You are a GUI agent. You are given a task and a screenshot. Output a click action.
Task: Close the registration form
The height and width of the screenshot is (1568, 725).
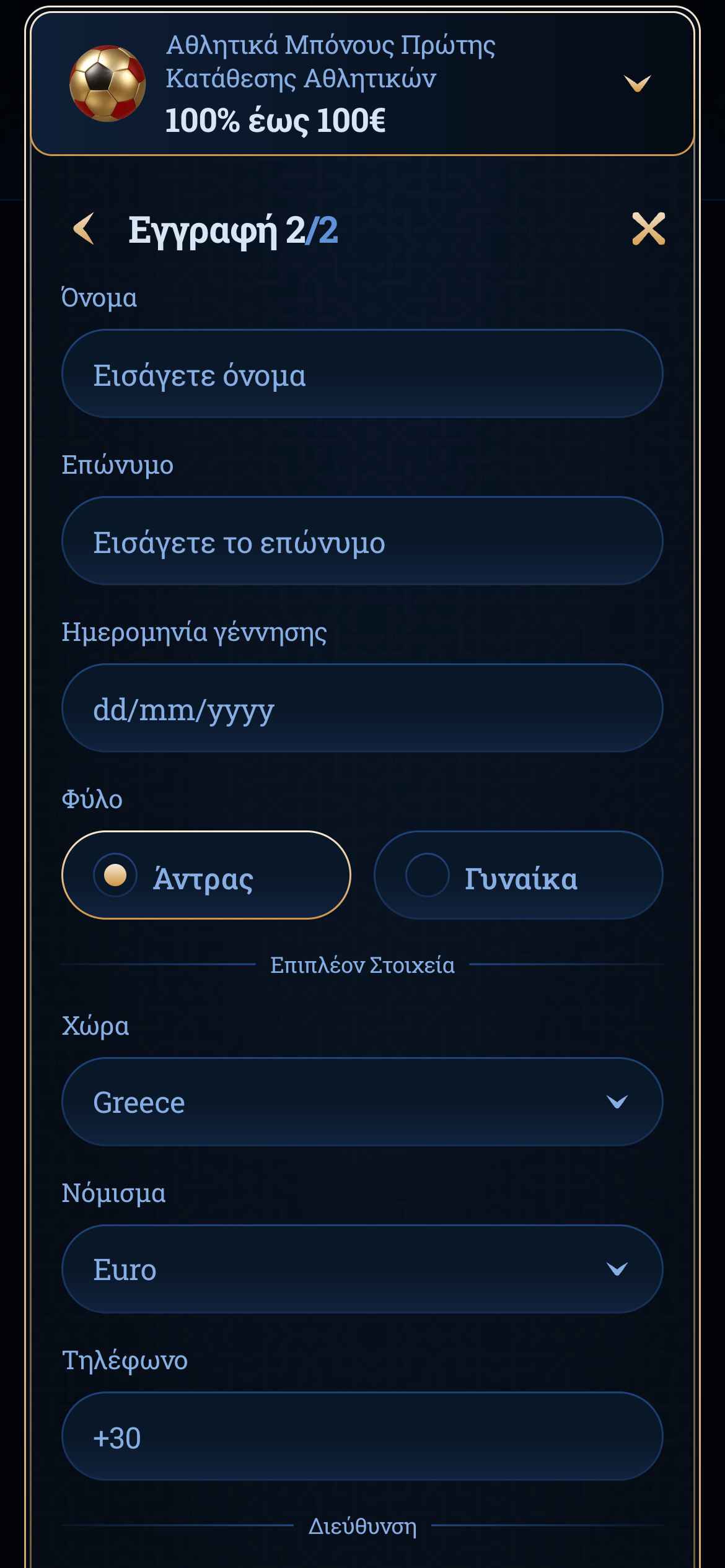(648, 229)
